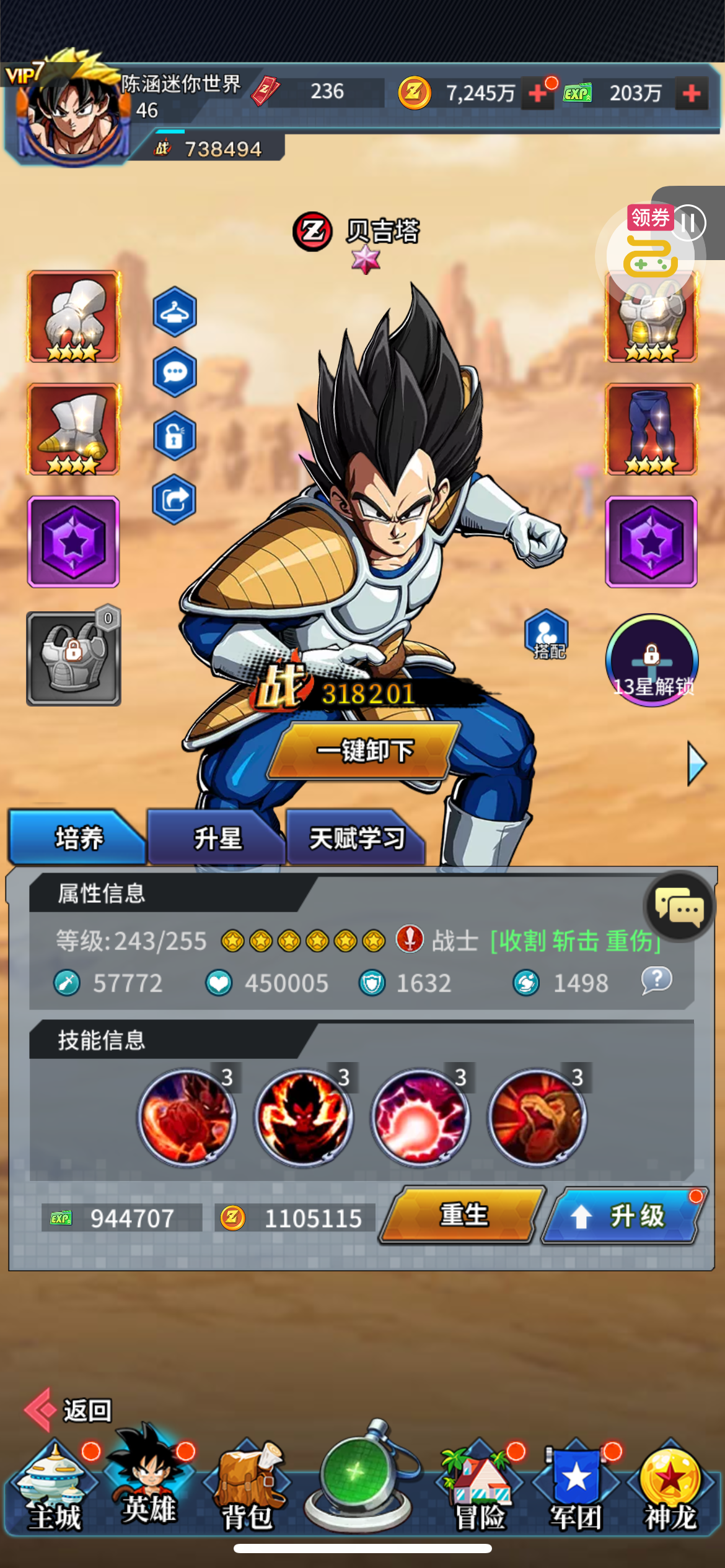Add Z coins with the plus button
This screenshot has height=1568, width=725.
pos(538,93)
